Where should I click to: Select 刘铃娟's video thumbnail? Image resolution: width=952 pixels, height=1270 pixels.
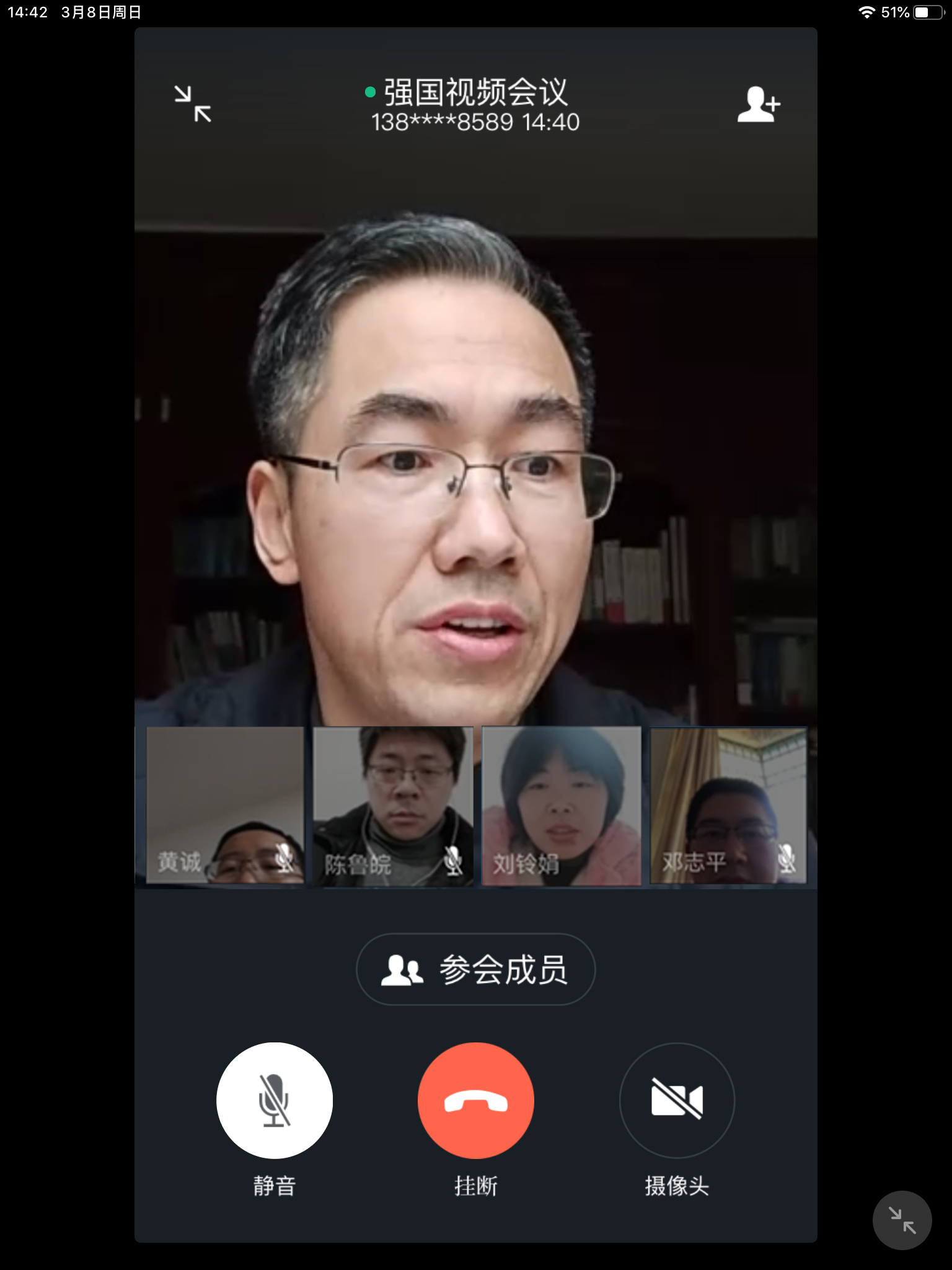tap(562, 806)
